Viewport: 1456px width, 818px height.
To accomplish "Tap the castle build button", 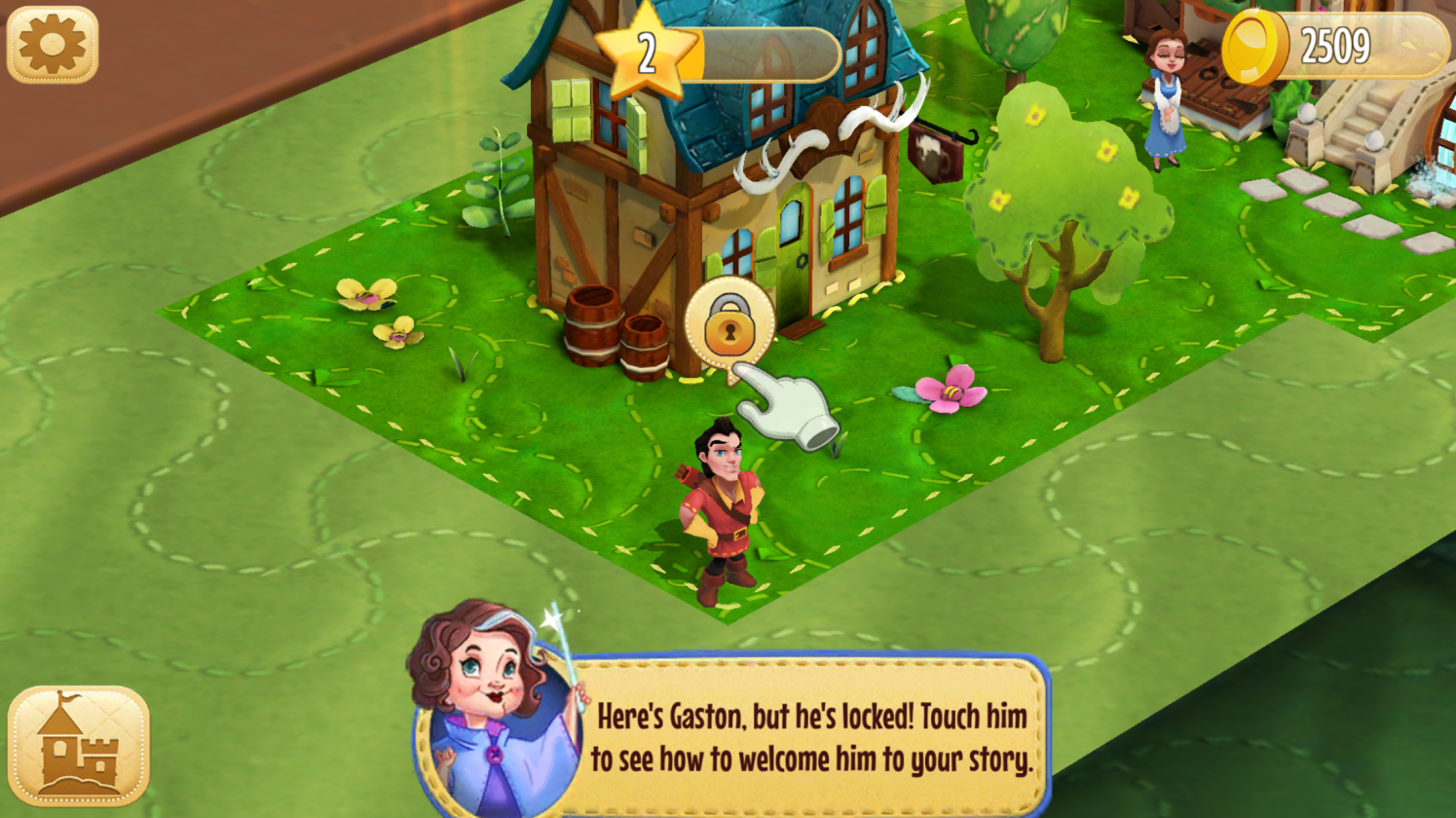I will (79, 746).
